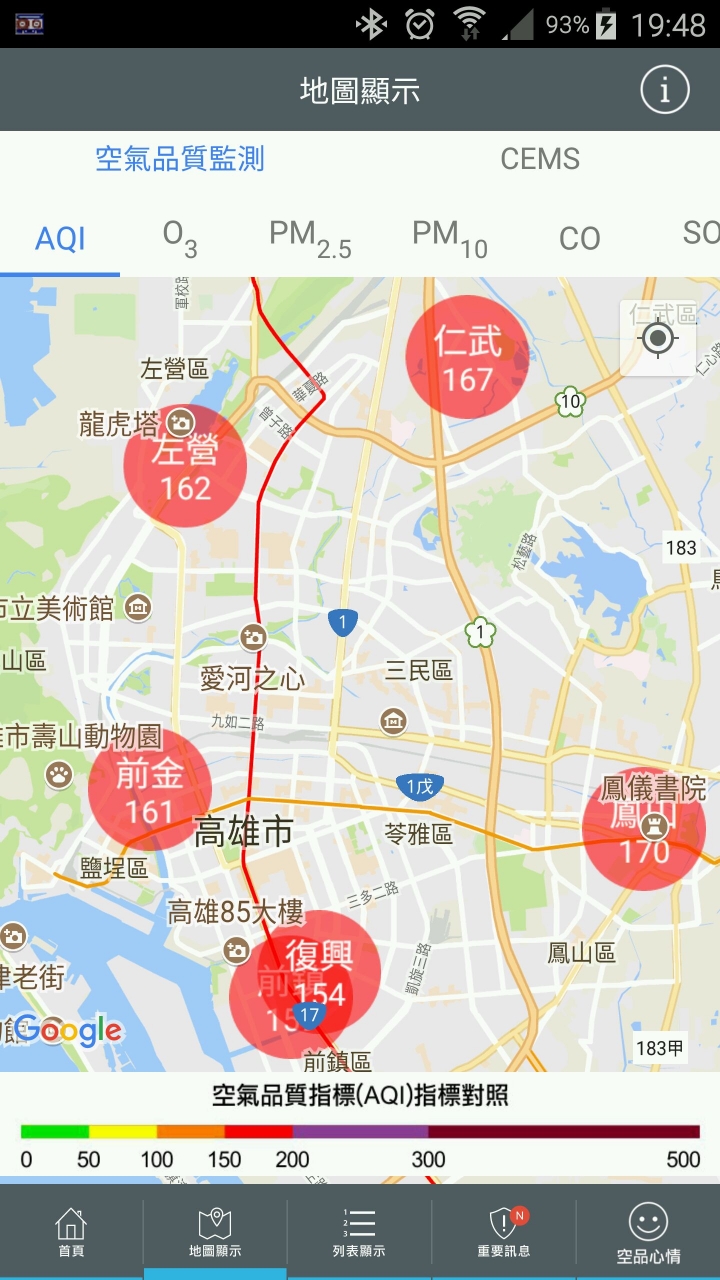
Task: Select the O3 pollutant tab
Action: [179, 239]
